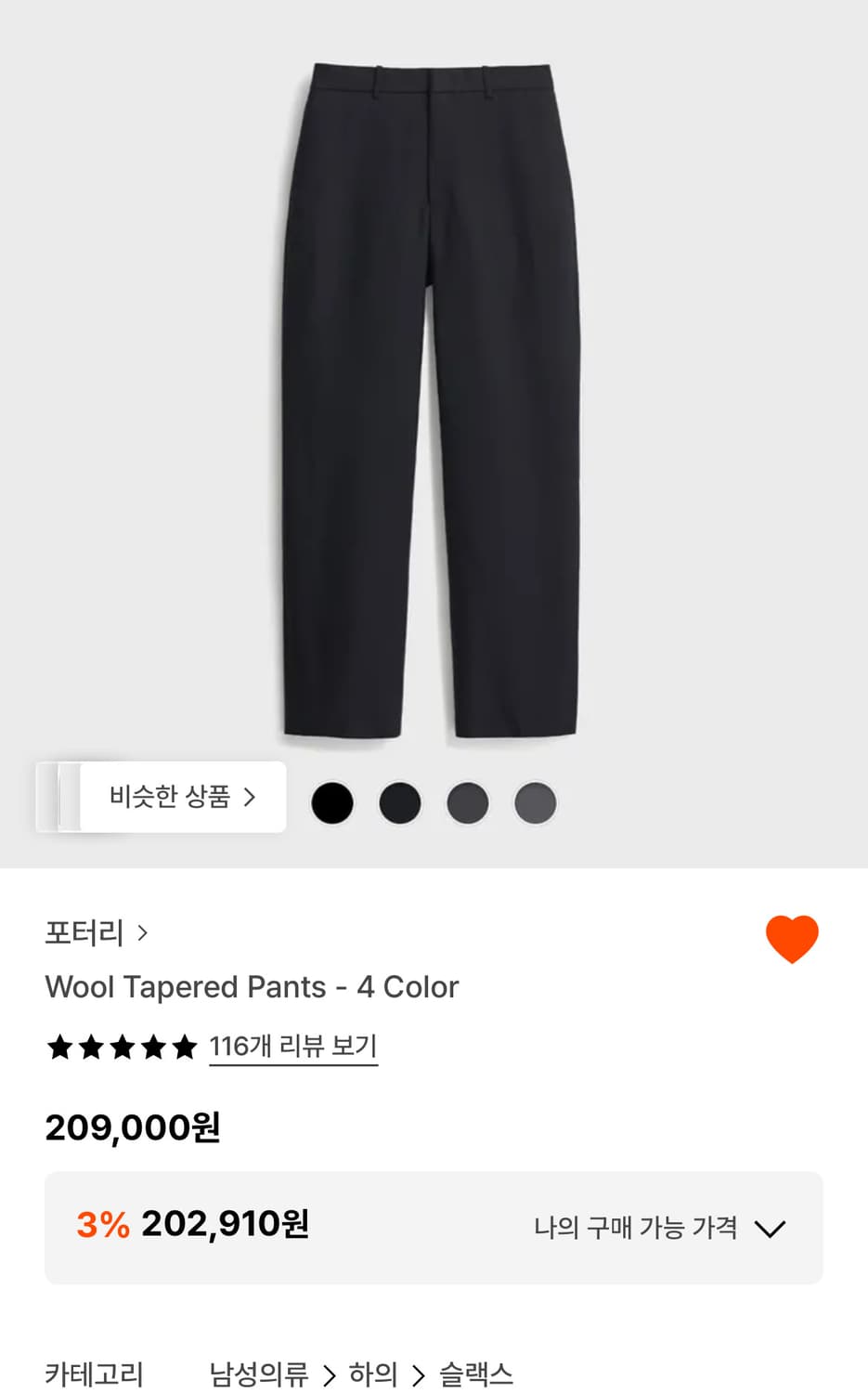Open the 비슷한 상품 similar products panel
The height and width of the screenshot is (1393, 868).
click(x=176, y=797)
